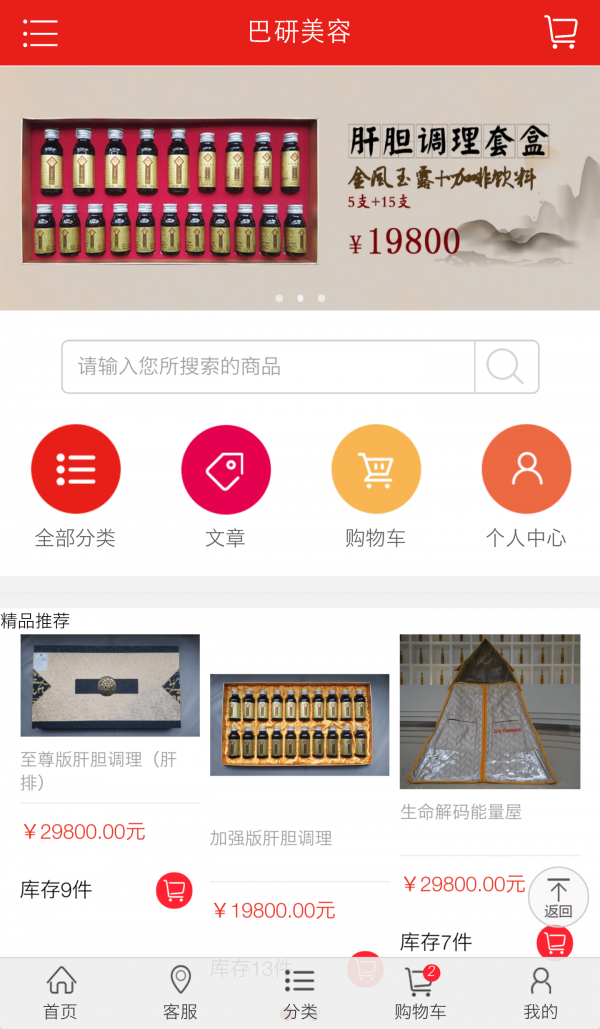View the 加强版肝胆调理 product
Screen dimensions: 600x1029
[299, 725]
